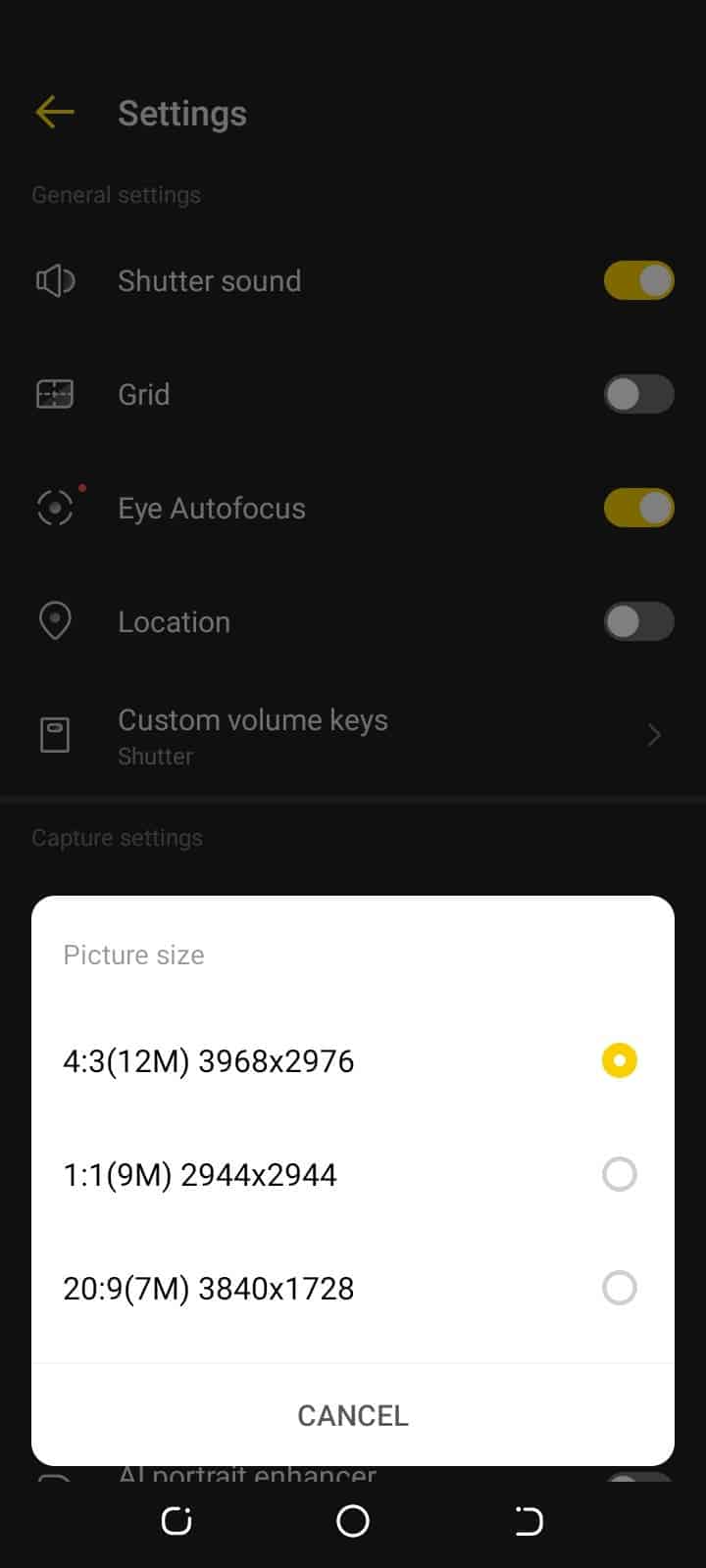706x1568 pixels.
Task: Choose the 1:1(9M) 2944x2944 option
Action: pos(353,1174)
